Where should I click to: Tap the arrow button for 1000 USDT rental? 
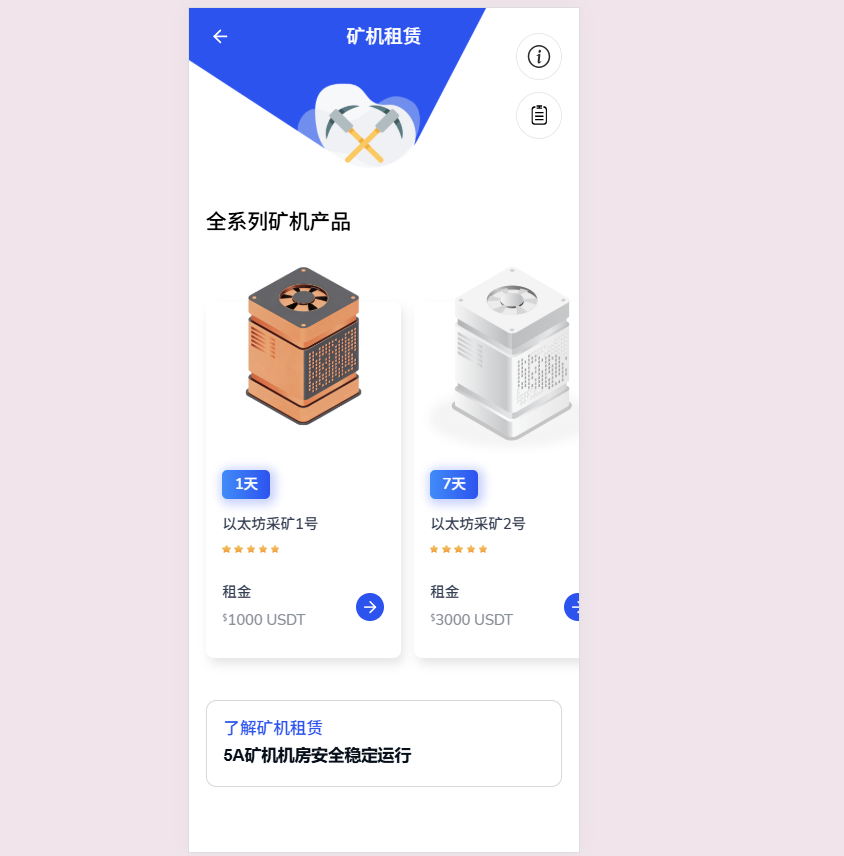click(370, 607)
